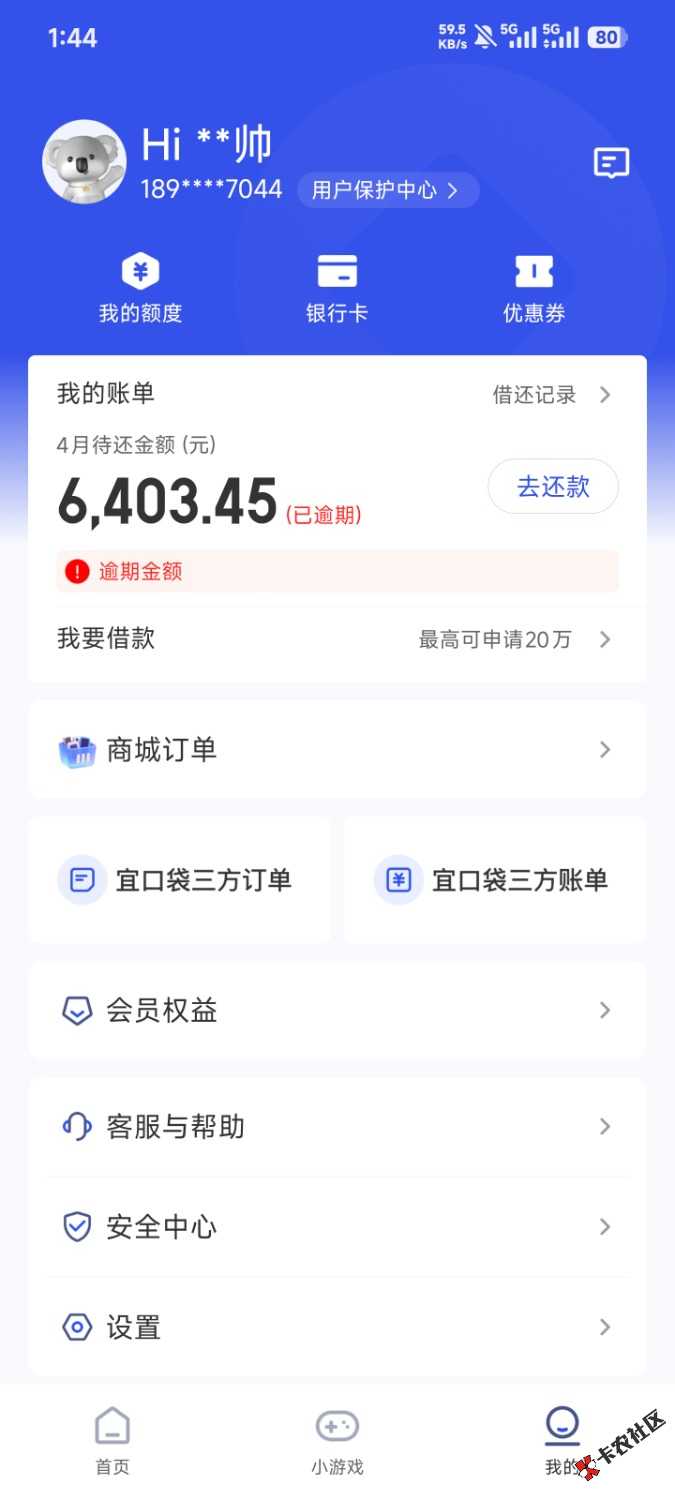Select the 我的 tab

pyautogui.click(x=561, y=1441)
